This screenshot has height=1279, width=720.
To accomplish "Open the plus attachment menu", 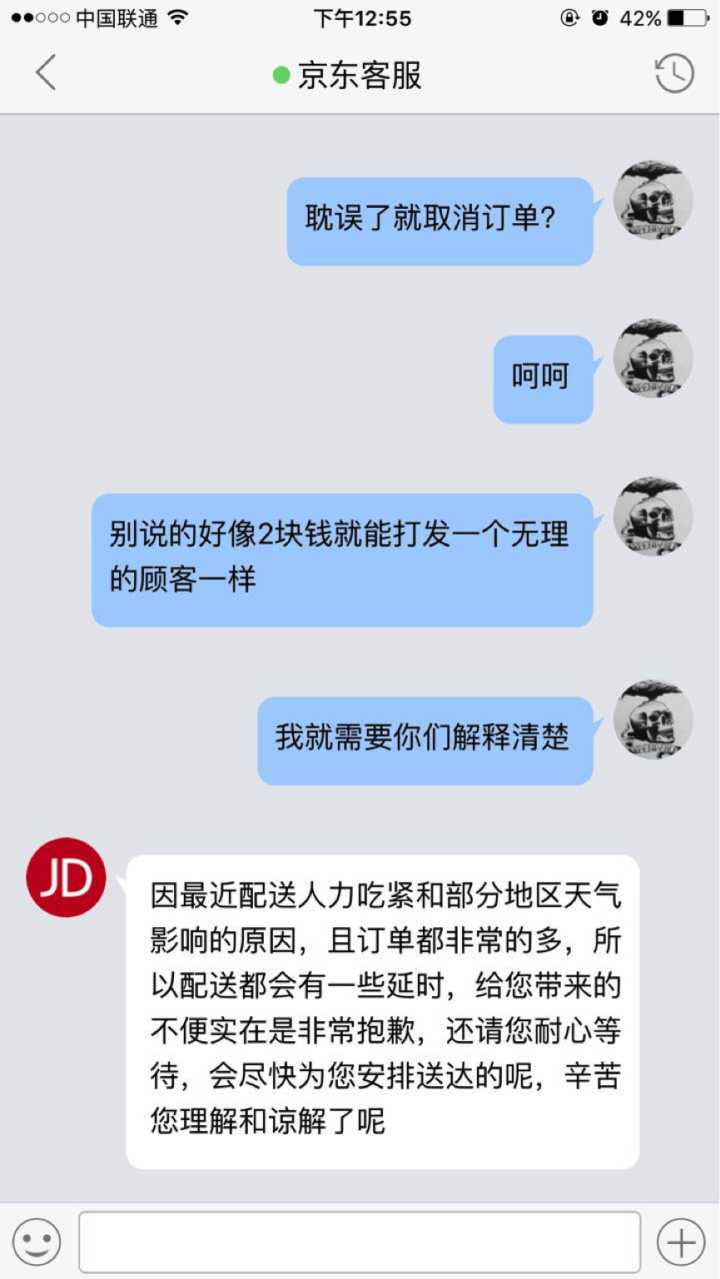I will pos(681,1242).
